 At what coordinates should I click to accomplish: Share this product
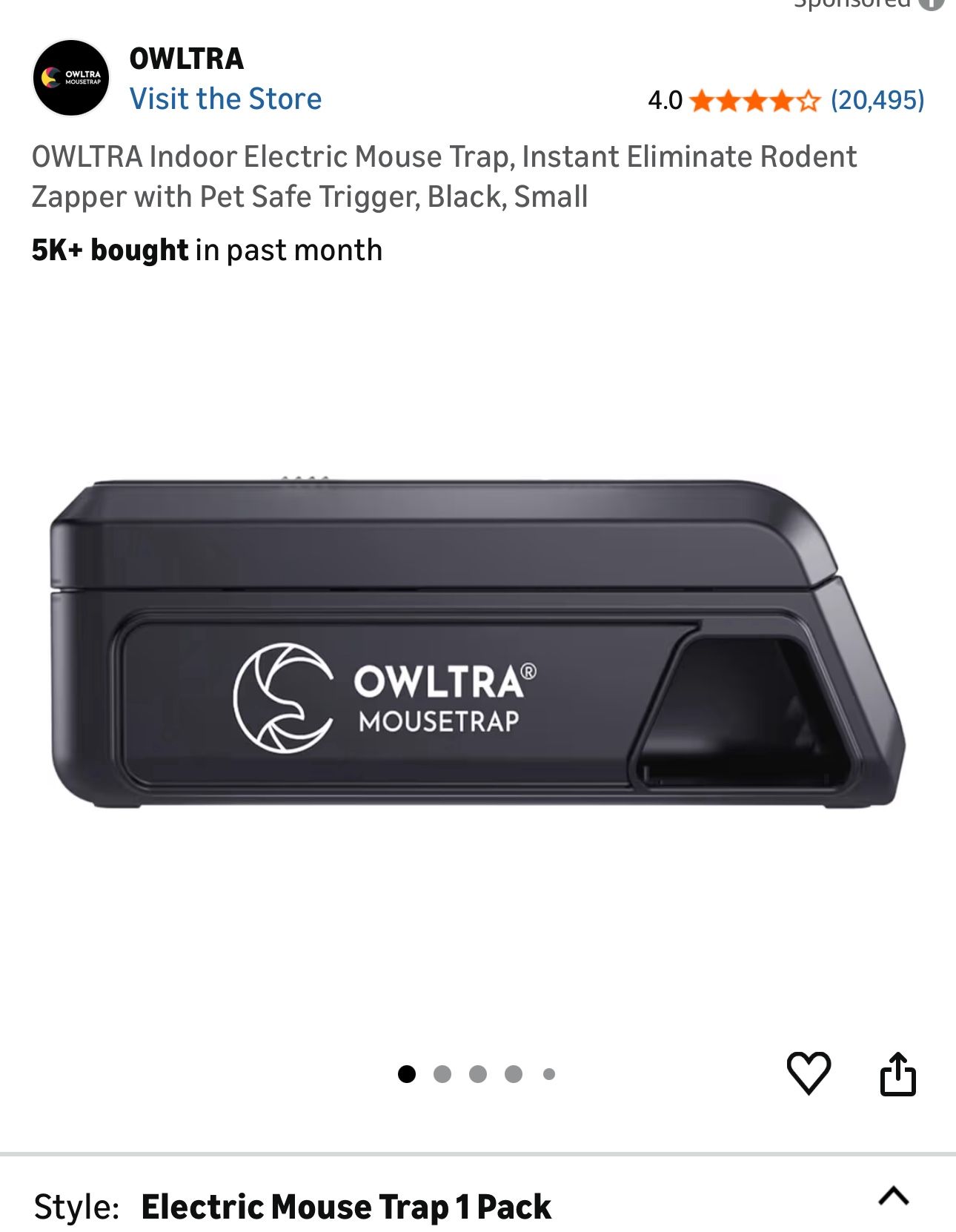[897, 1073]
